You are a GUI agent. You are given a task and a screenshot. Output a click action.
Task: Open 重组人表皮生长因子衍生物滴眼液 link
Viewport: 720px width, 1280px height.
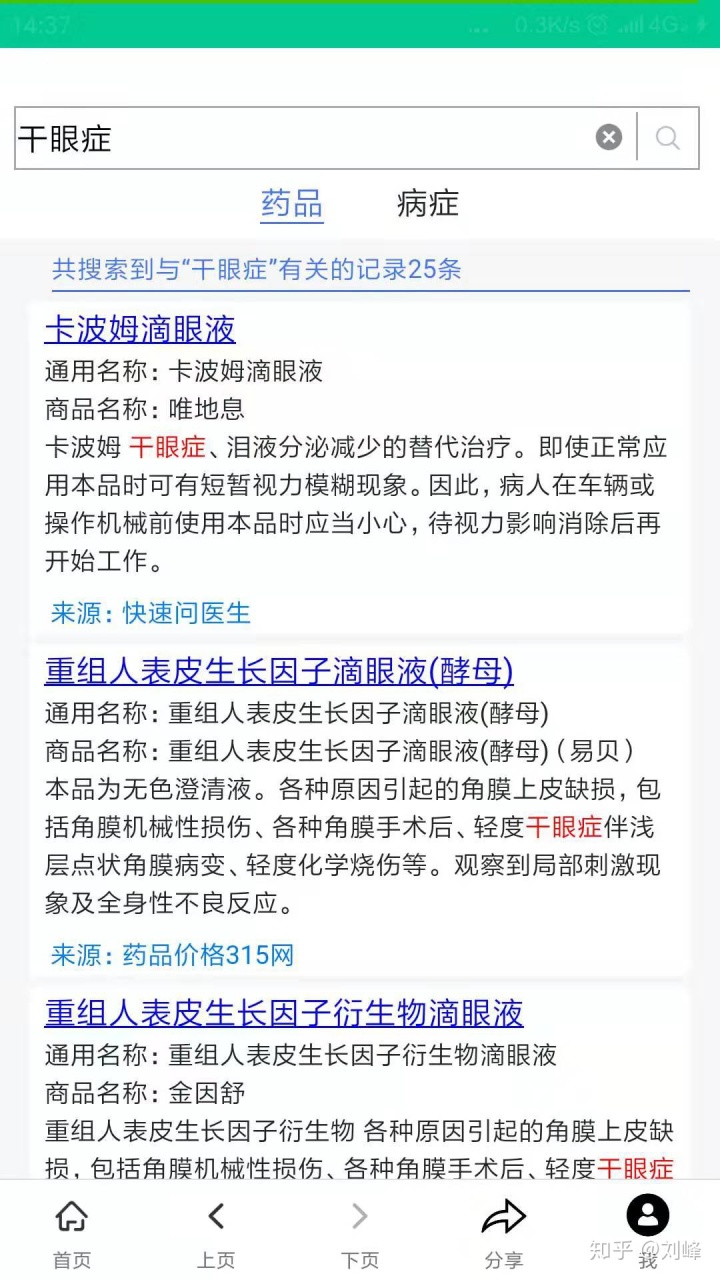click(282, 1013)
